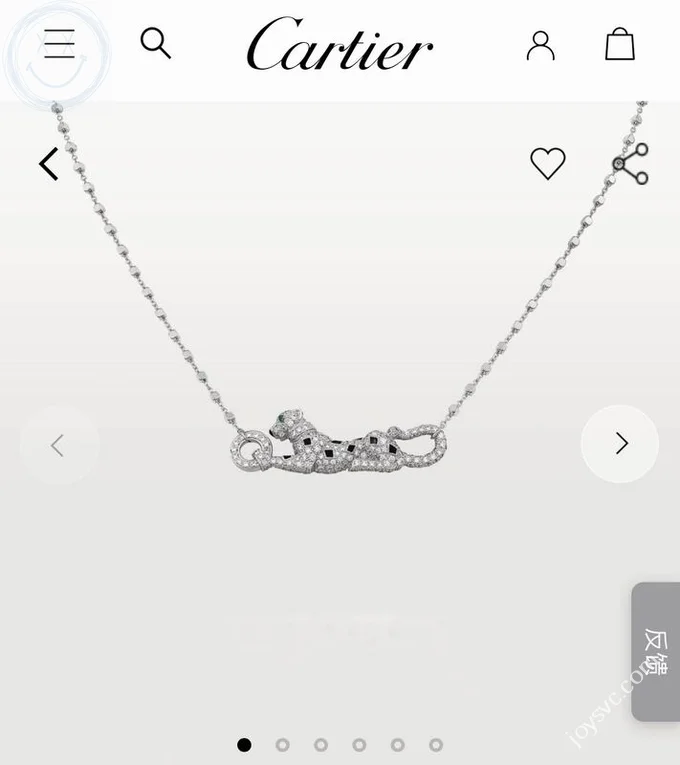Open the account profile icon
680x765 pixels.
(x=540, y=45)
